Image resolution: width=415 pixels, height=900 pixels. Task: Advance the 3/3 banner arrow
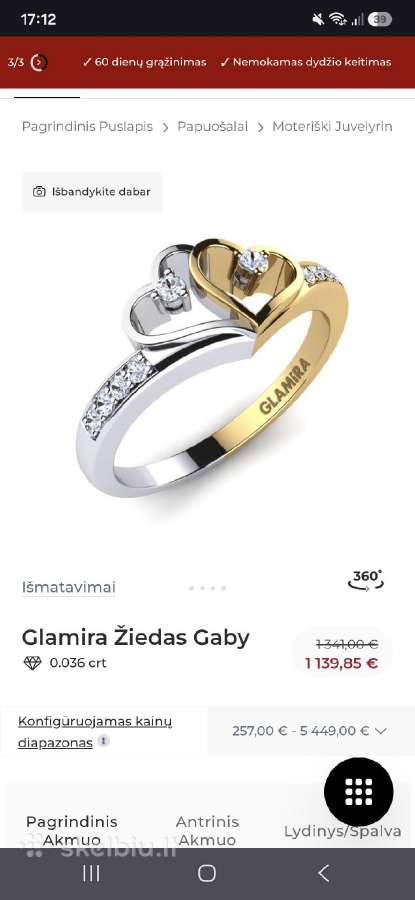coord(39,62)
